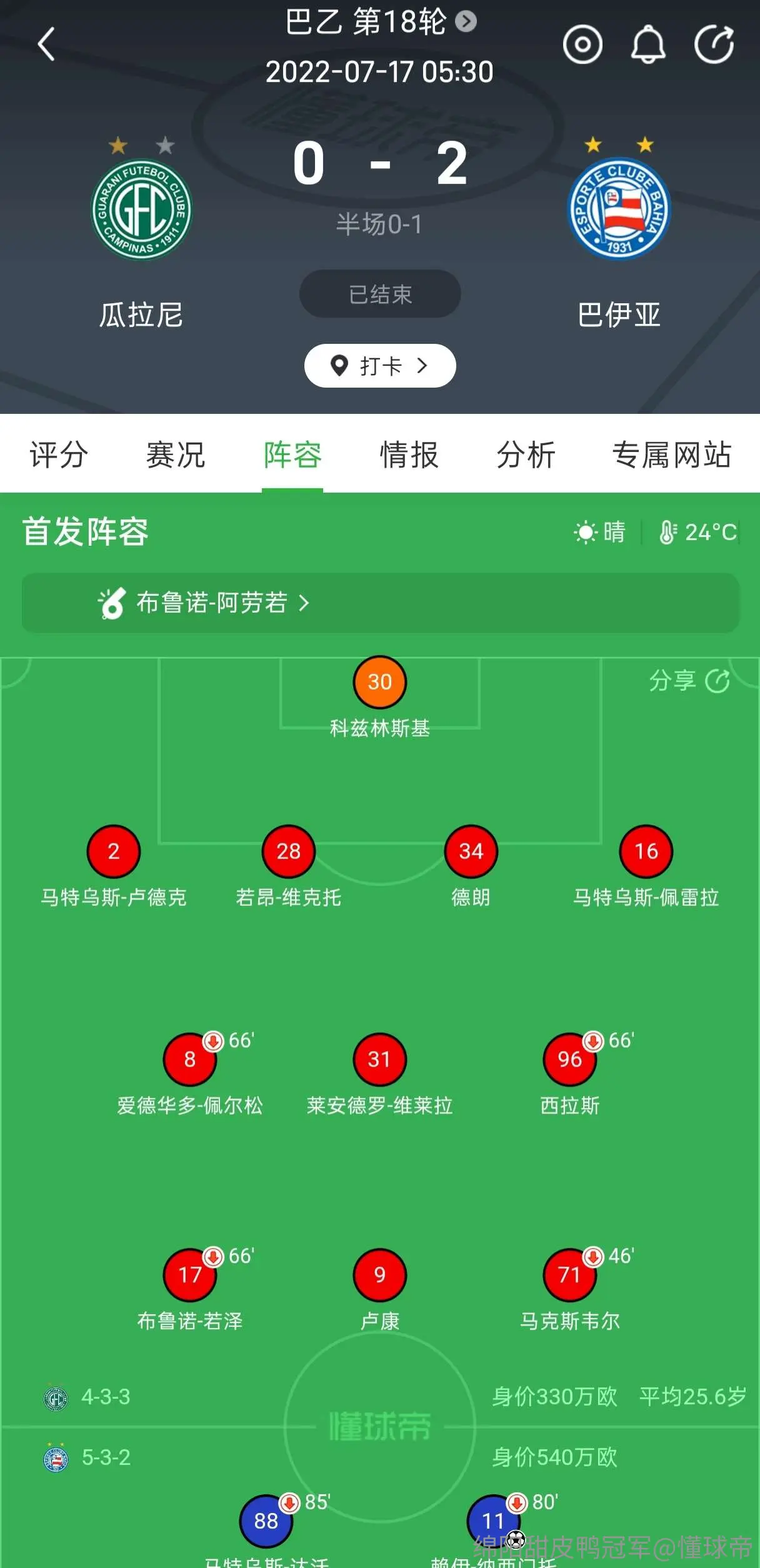Share this match from the top bar
Viewport: 760px width, 1568px height.
pyautogui.click(x=714, y=44)
